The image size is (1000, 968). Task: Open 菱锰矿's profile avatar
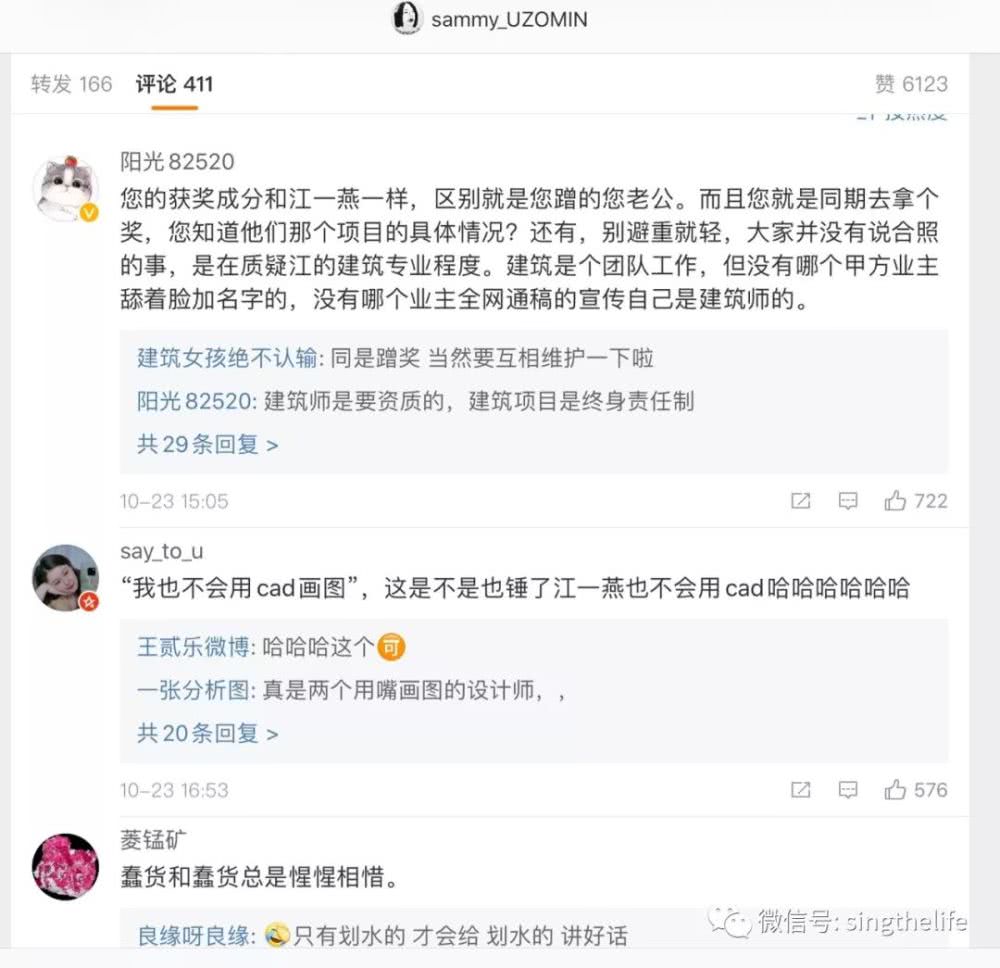(x=65, y=865)
